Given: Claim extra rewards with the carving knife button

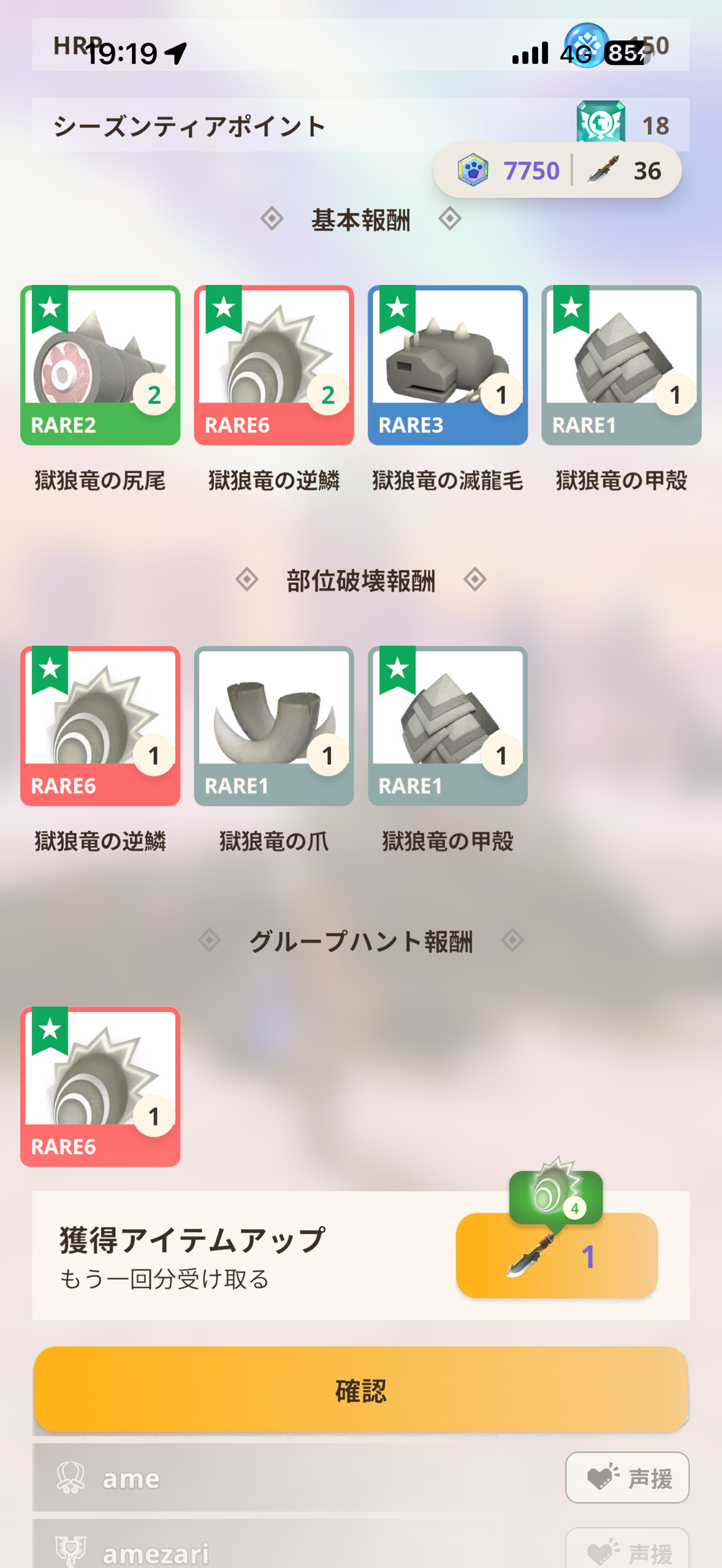Looking at the screenshot, I should tap(557, 1255).
